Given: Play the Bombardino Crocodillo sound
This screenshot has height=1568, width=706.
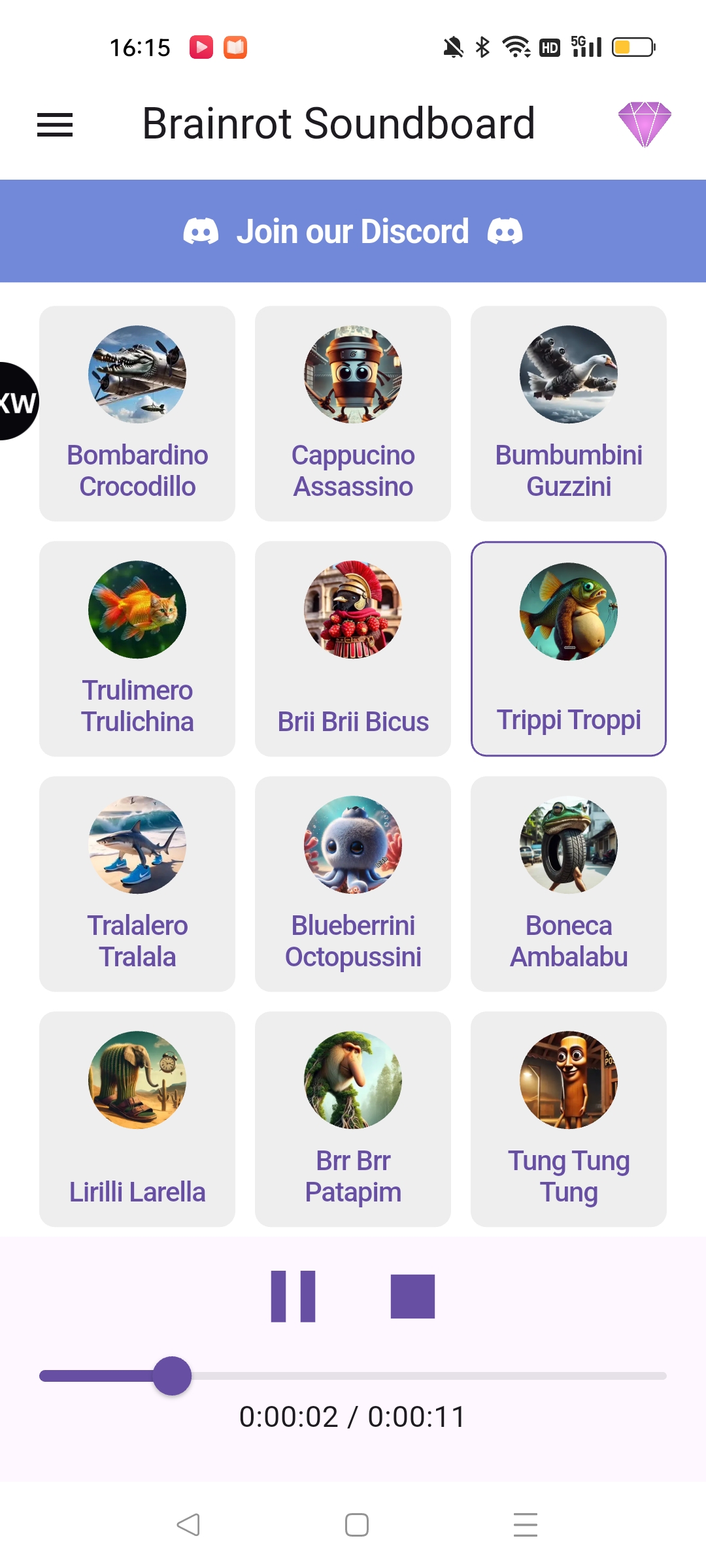Looking at the screenshot, I should pos(137,414).
